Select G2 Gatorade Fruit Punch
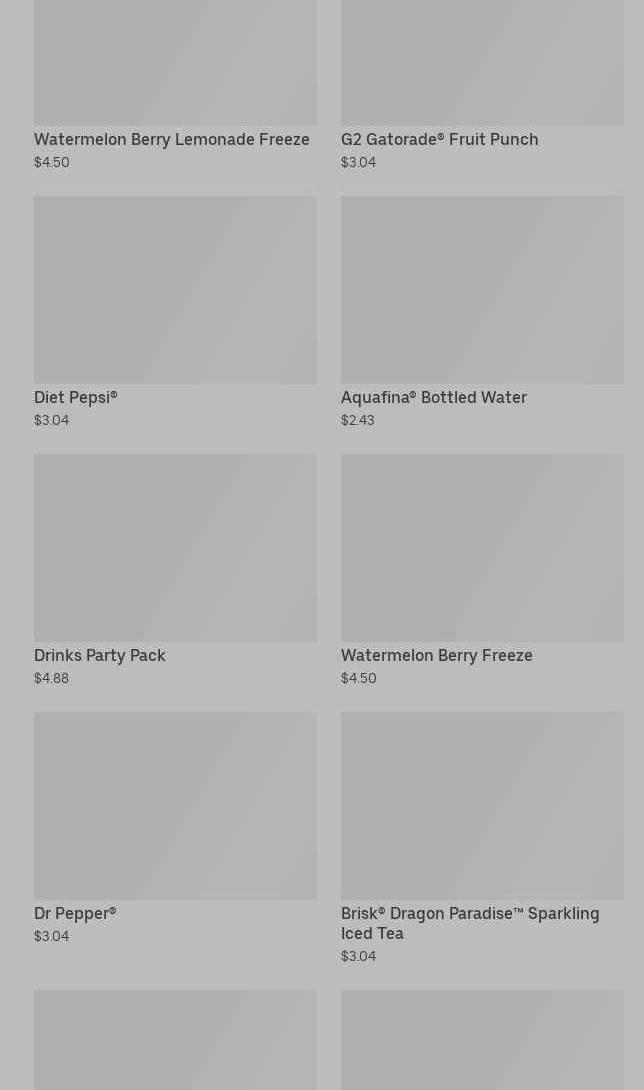Screen dimensions: 644x1090 439,139
